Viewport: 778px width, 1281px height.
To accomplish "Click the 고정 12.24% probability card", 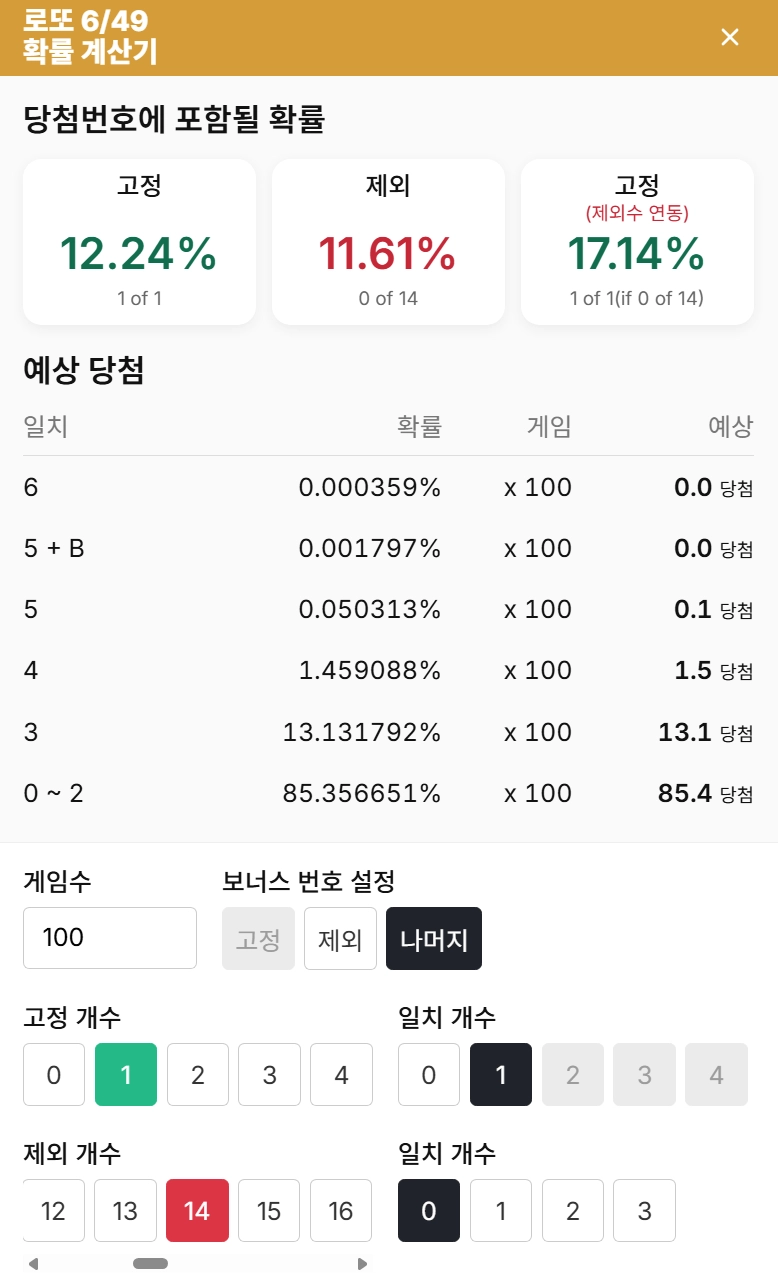I will click(x=139, y=241).
